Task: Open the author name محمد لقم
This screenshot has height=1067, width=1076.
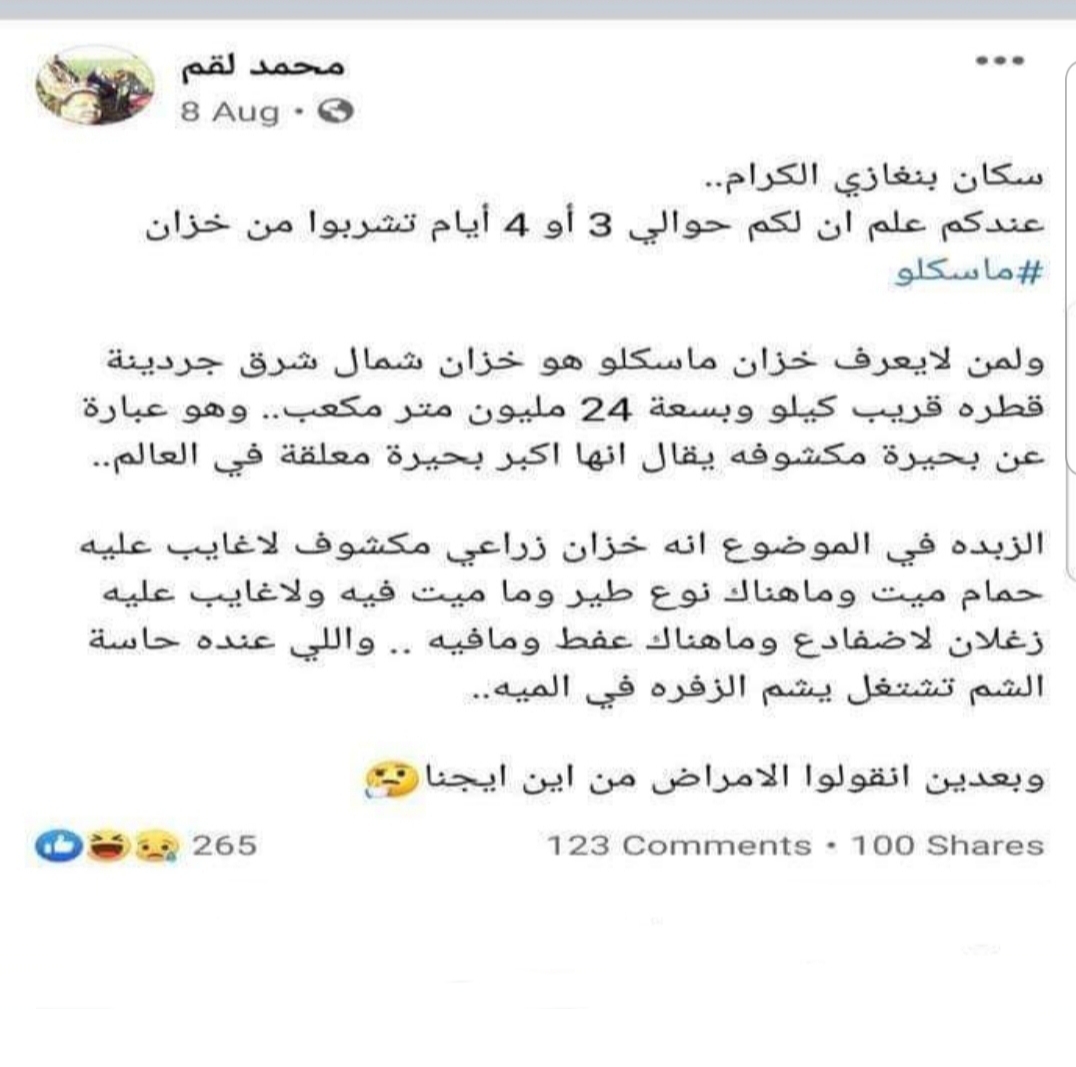Action: [262, 67]
